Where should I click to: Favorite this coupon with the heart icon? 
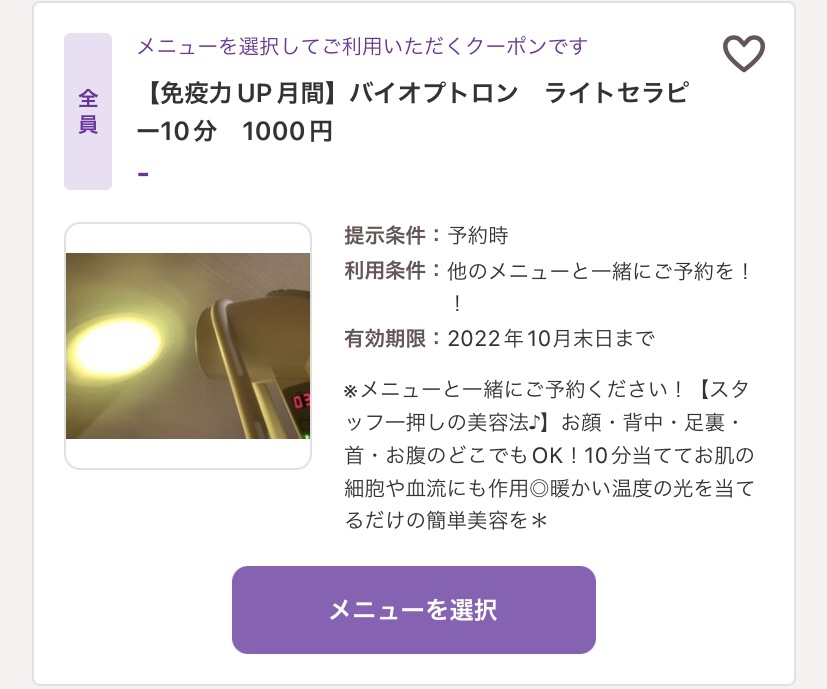743,54
